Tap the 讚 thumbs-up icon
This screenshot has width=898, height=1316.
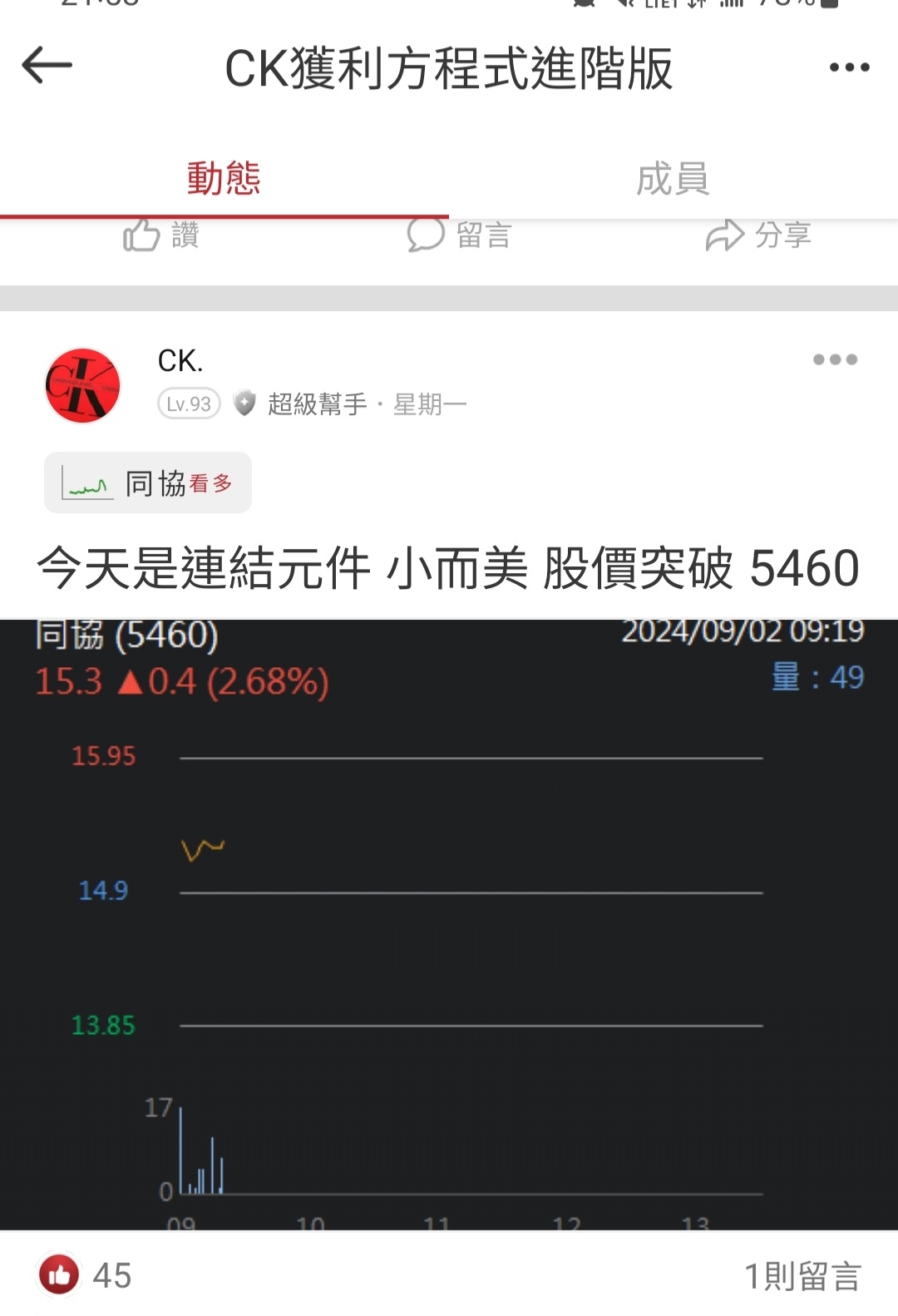pyautogui.click(x=143, y=235)
